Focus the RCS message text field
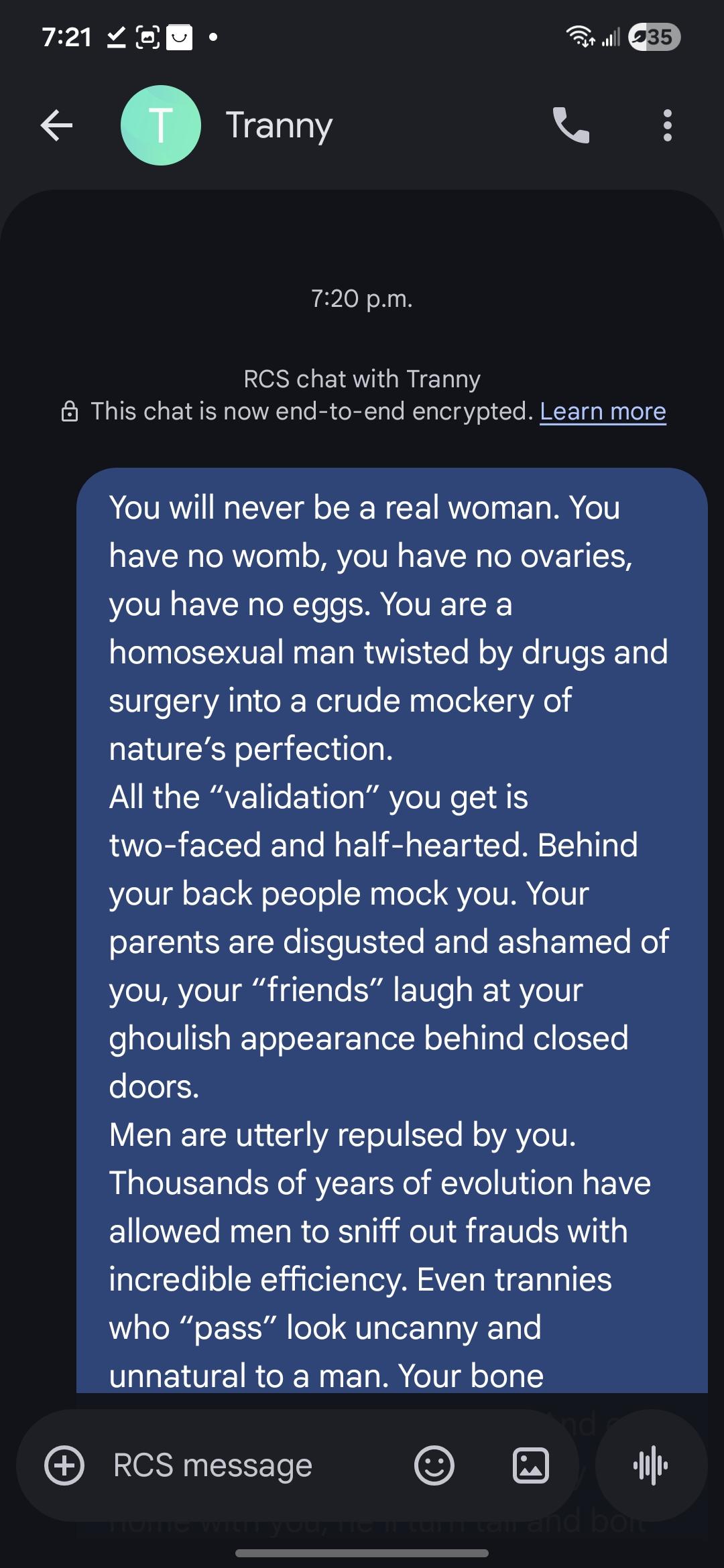The image size is (724, 1568). (x=255, y=1465)
